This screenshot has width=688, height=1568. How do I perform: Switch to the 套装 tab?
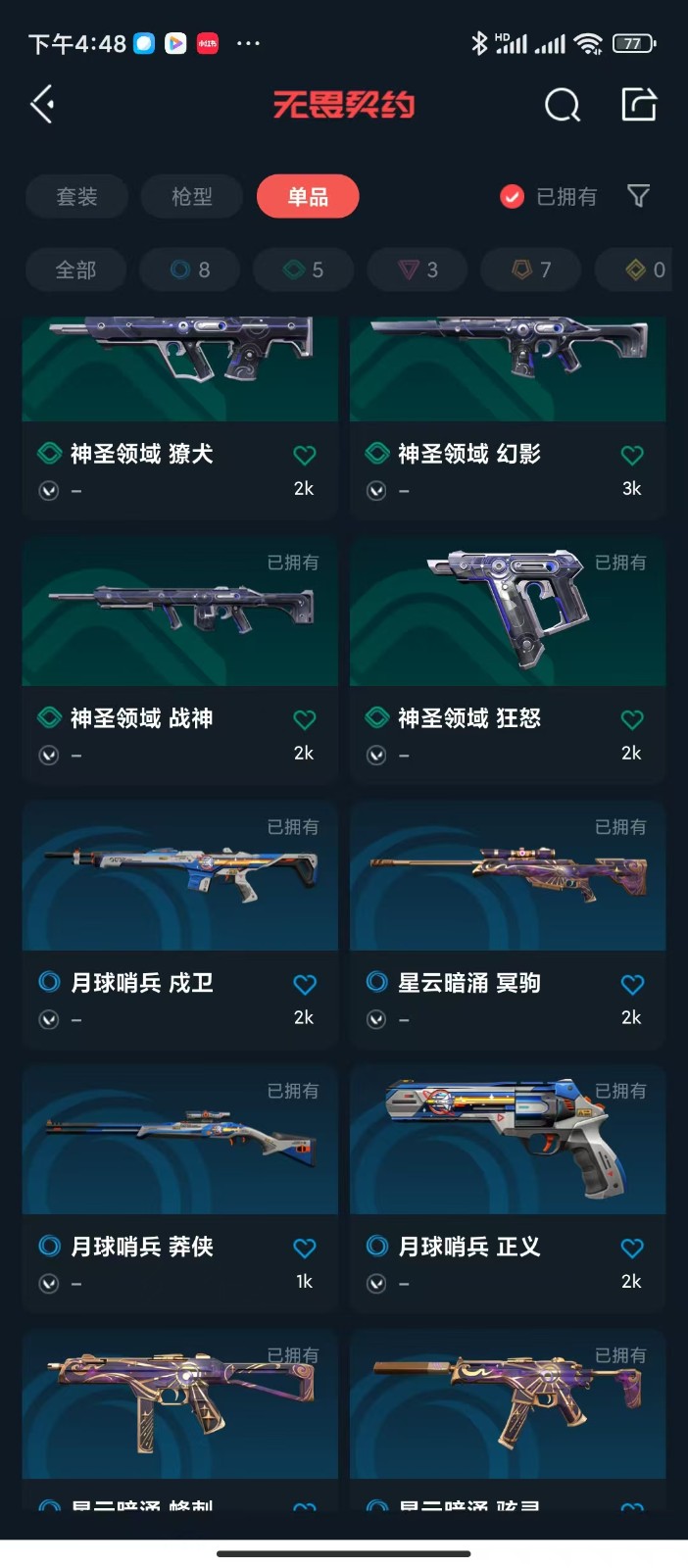point(76,197)
